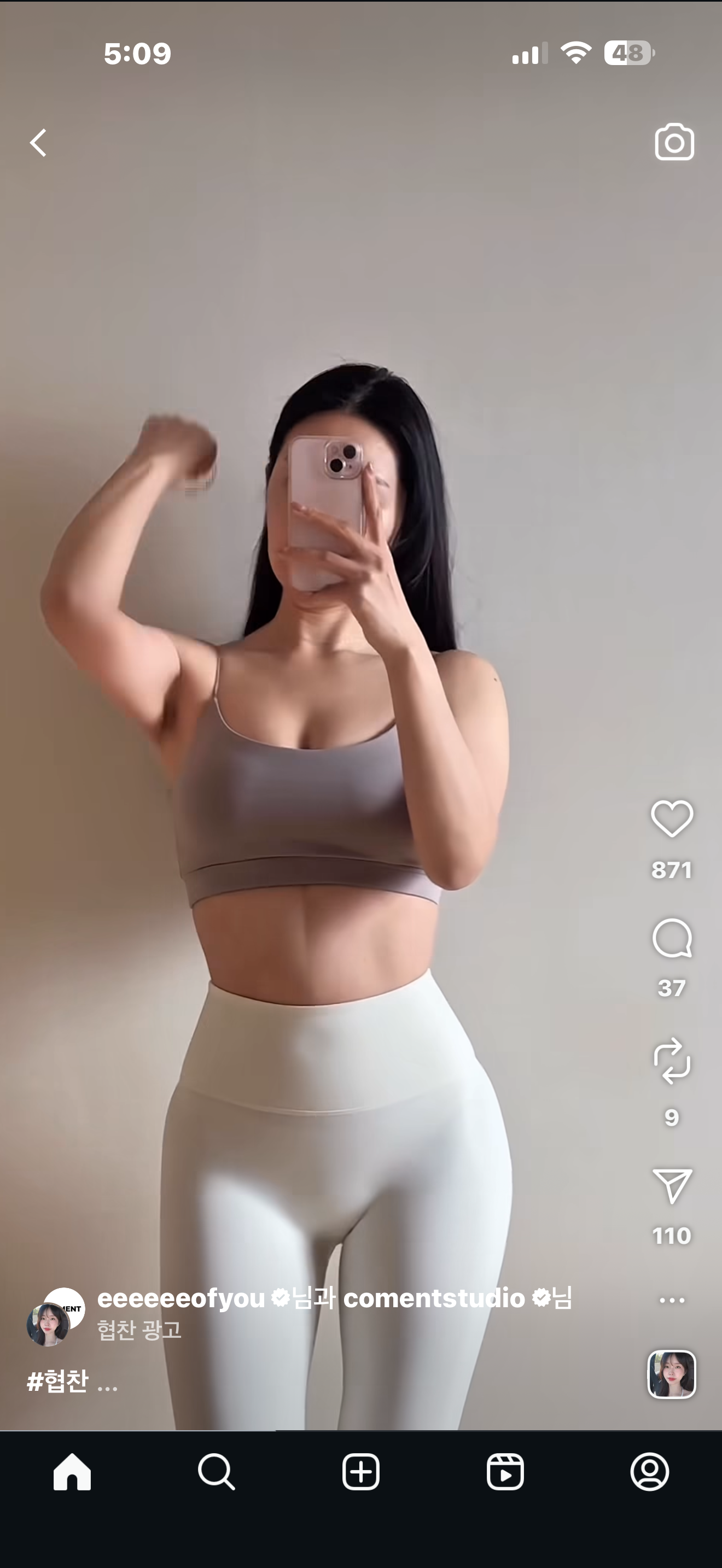This screenshot has height=1568, width=722.
Task: Visit the comentstudio profile
Action: point(433,1298)
